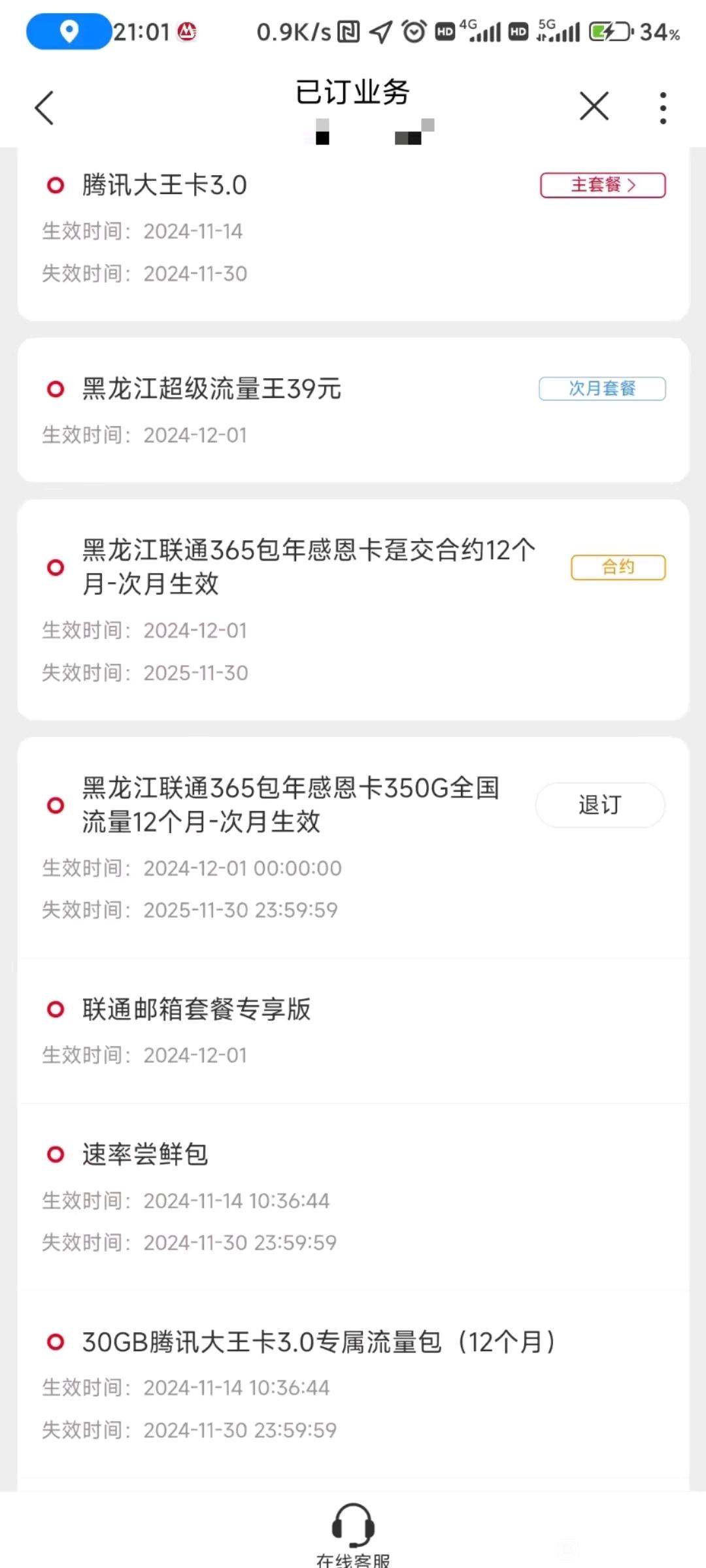The height and width of the screenshot is (1568, 706).
Task: Open the three-dot overflow menu
Action: pos(663,108)
